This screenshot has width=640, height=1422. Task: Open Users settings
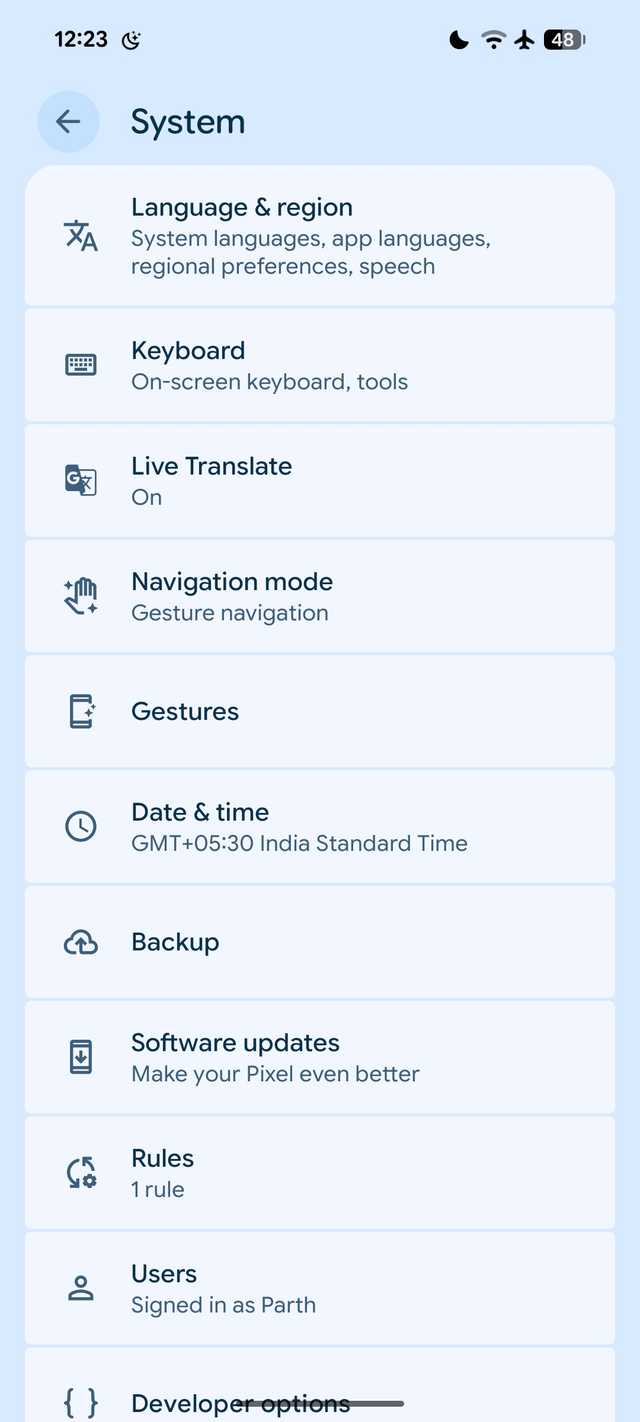(320, 1288)
